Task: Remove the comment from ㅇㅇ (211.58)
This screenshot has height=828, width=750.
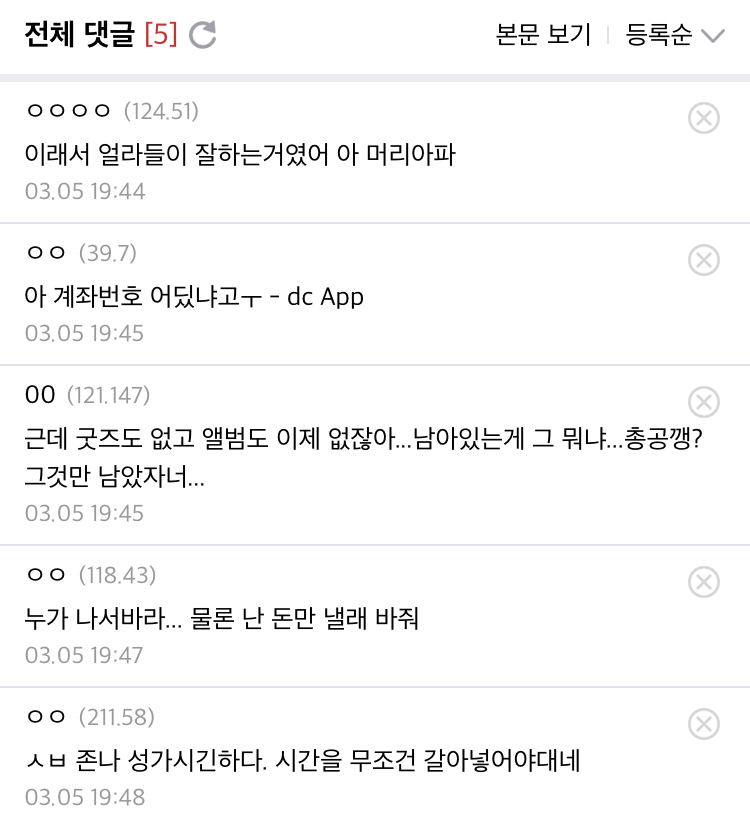Action: click(704, 723)
